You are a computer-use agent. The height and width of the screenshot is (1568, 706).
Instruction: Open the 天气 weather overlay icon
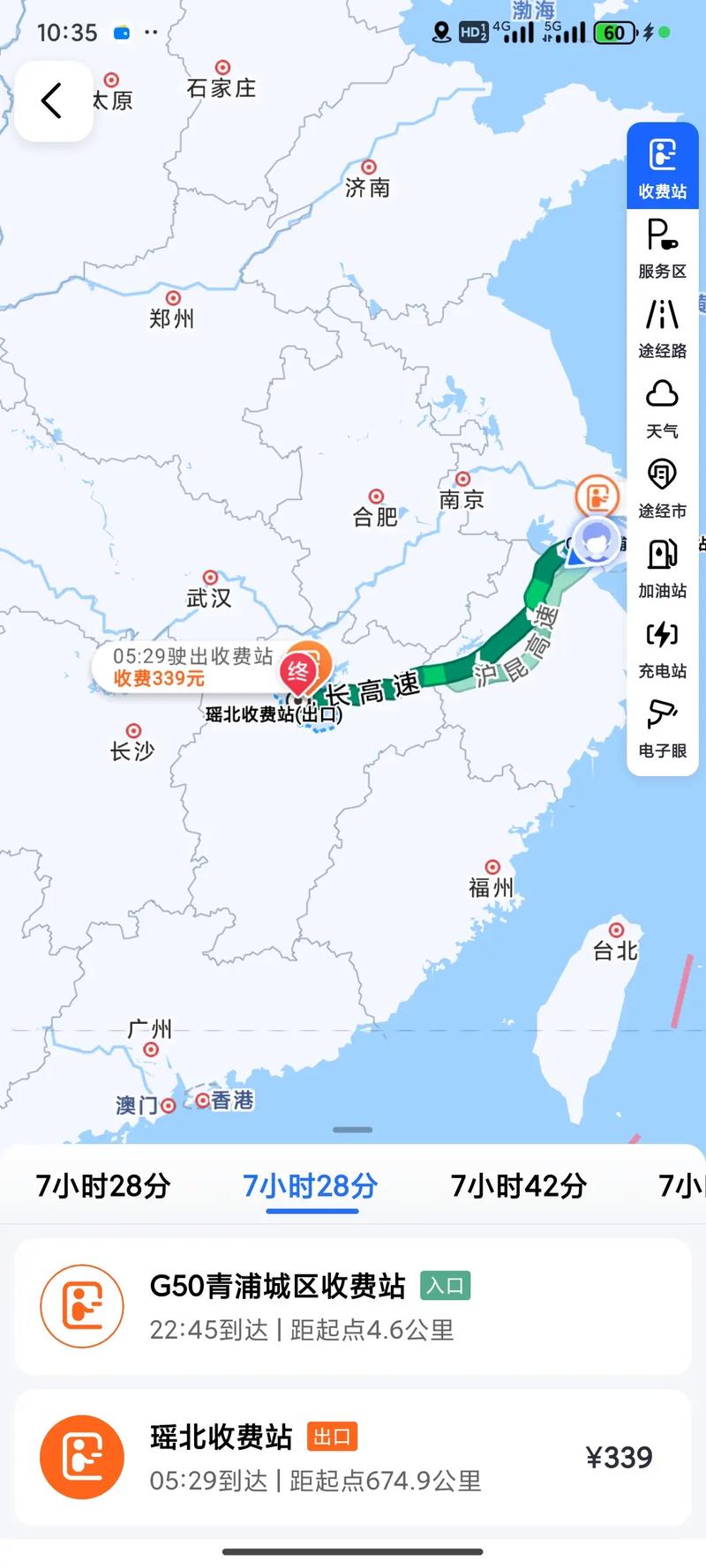[662, 404]
